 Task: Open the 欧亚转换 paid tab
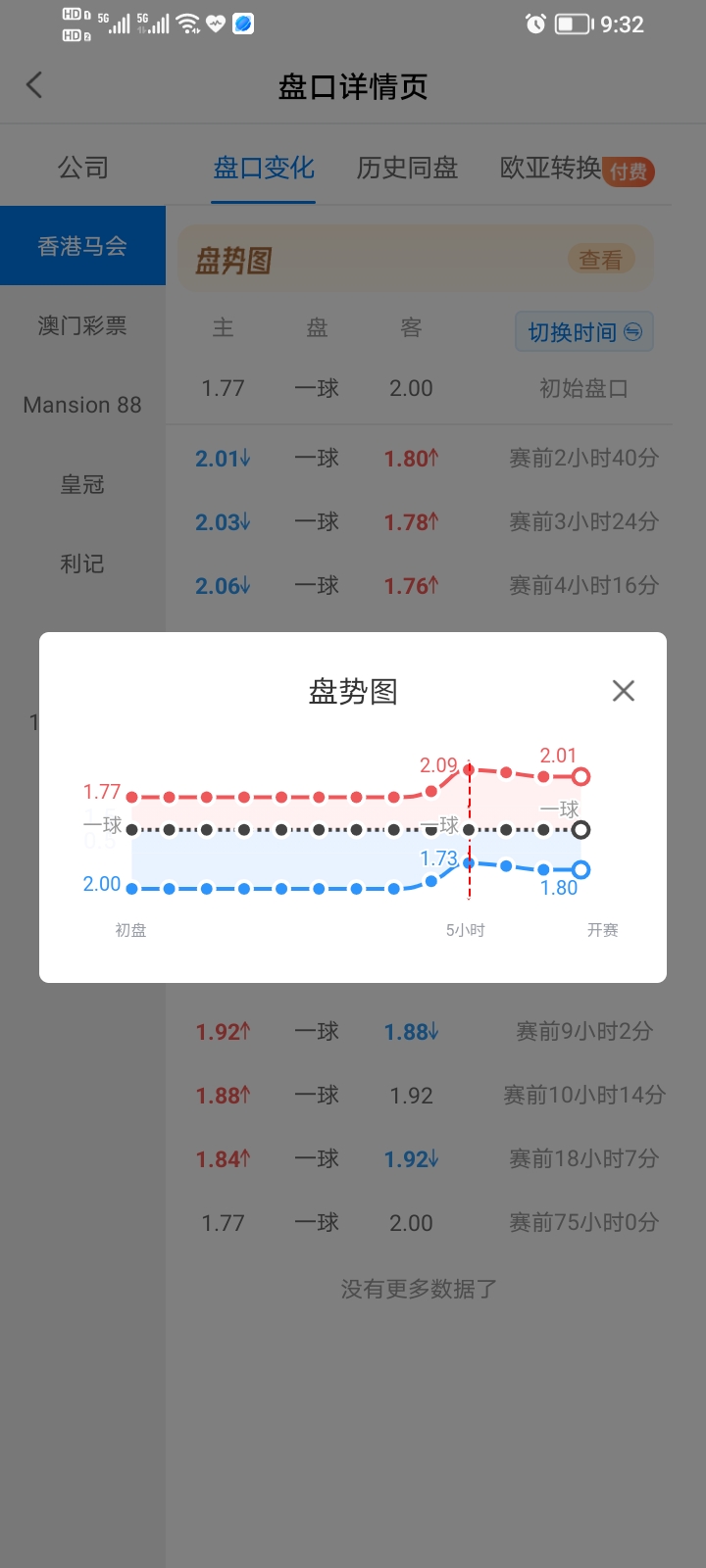click(x=577, y=169)
